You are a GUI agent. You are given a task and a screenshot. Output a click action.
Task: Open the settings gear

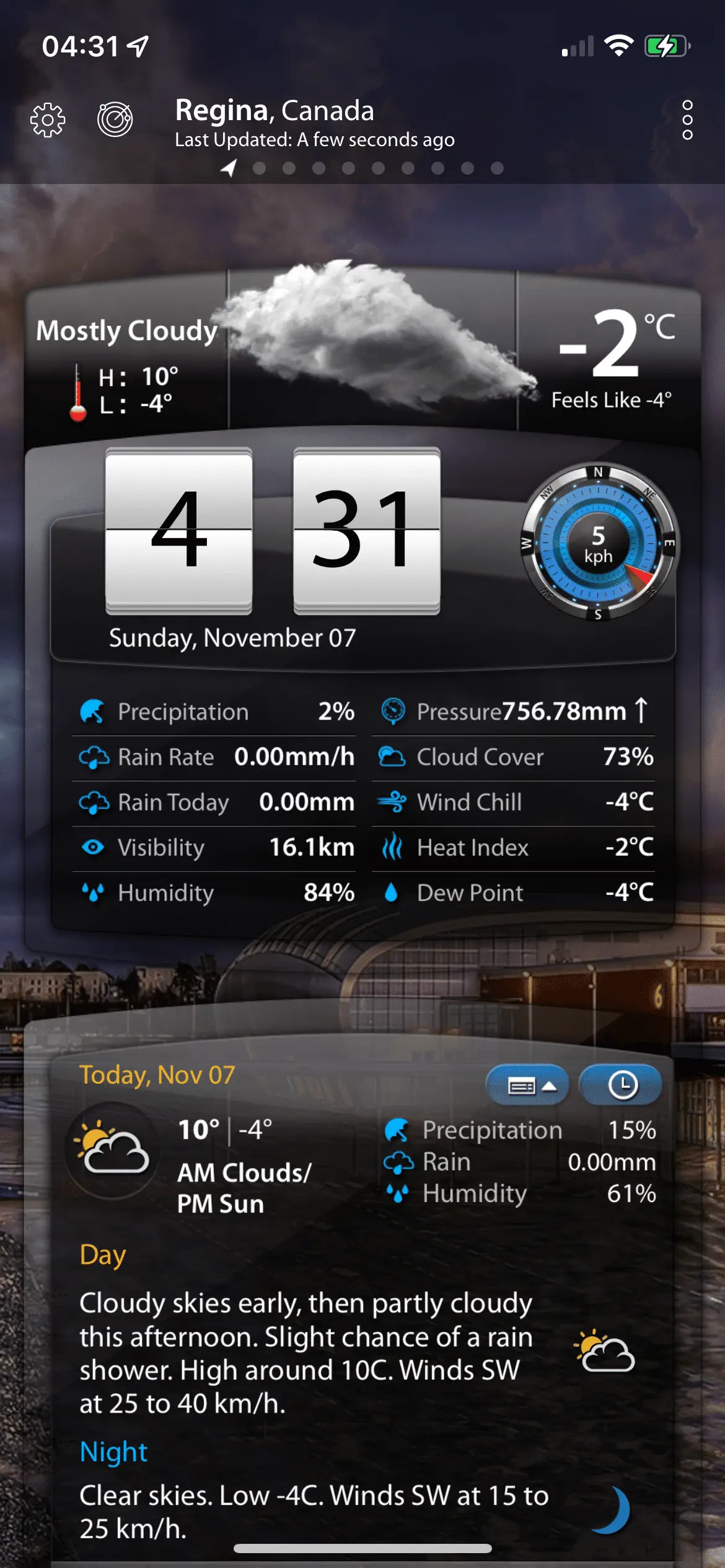[48, 120]
